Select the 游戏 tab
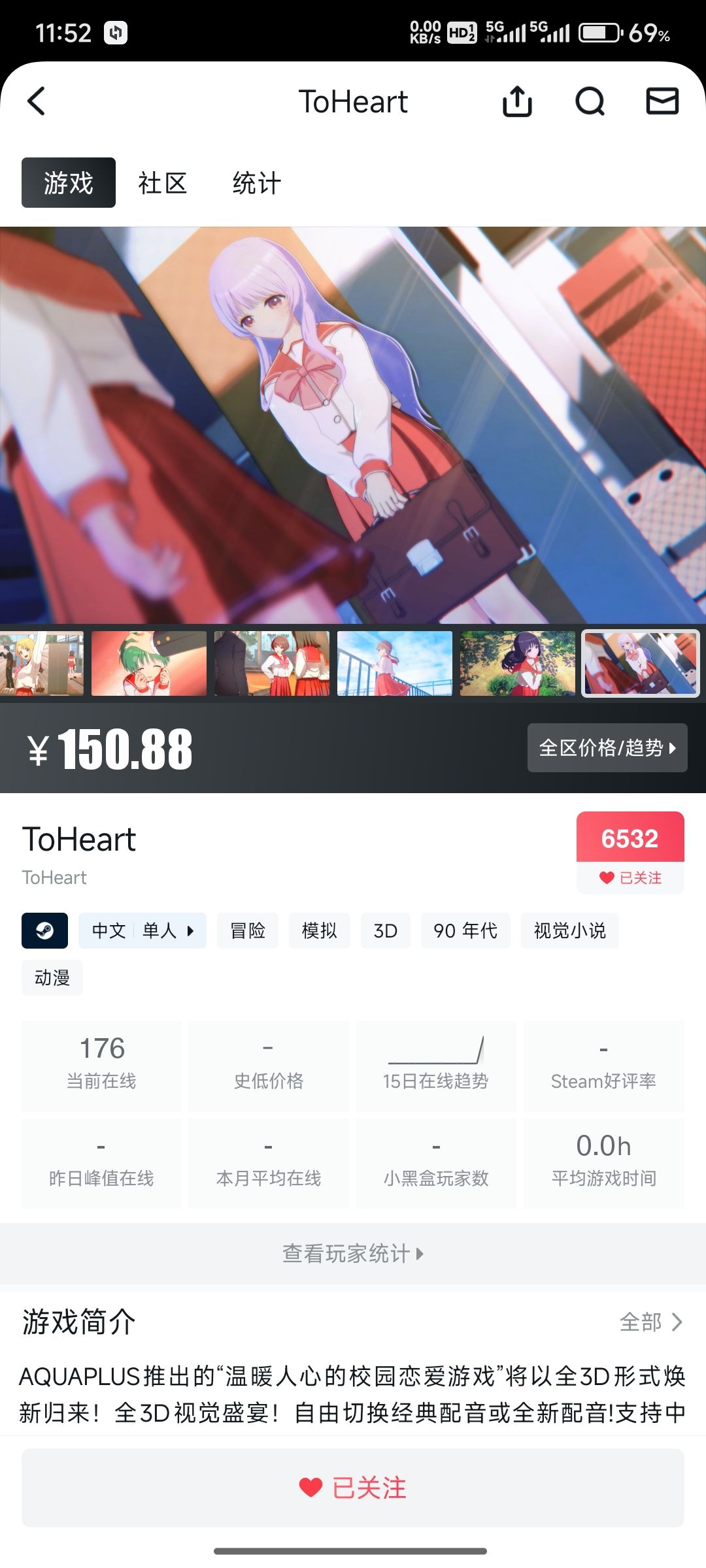The image size is (706, 1568). coord(69,183)
